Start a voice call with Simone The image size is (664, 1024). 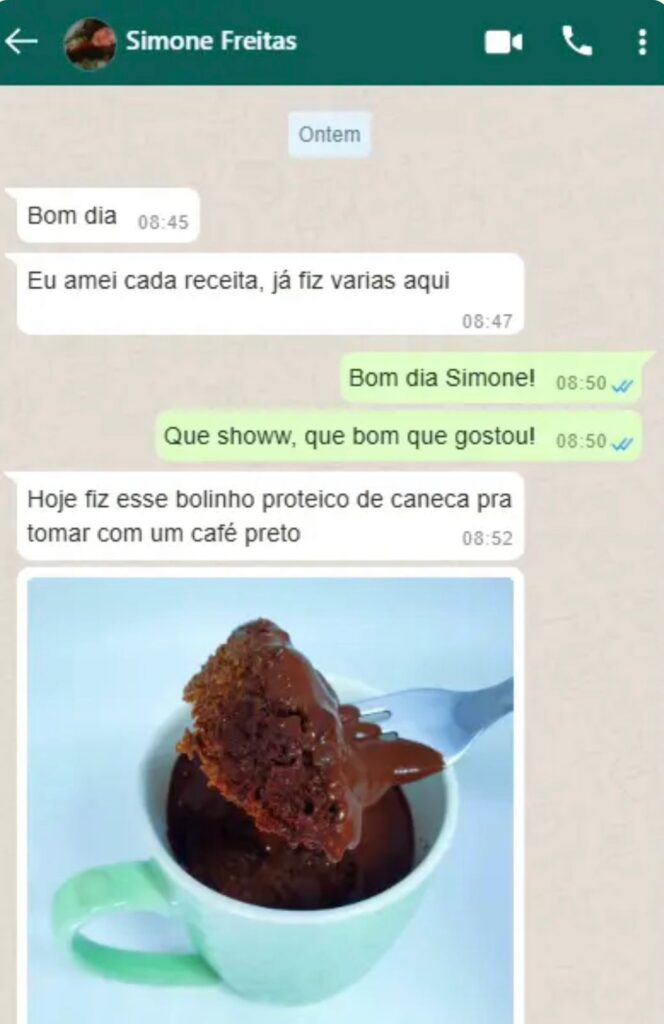577,41
